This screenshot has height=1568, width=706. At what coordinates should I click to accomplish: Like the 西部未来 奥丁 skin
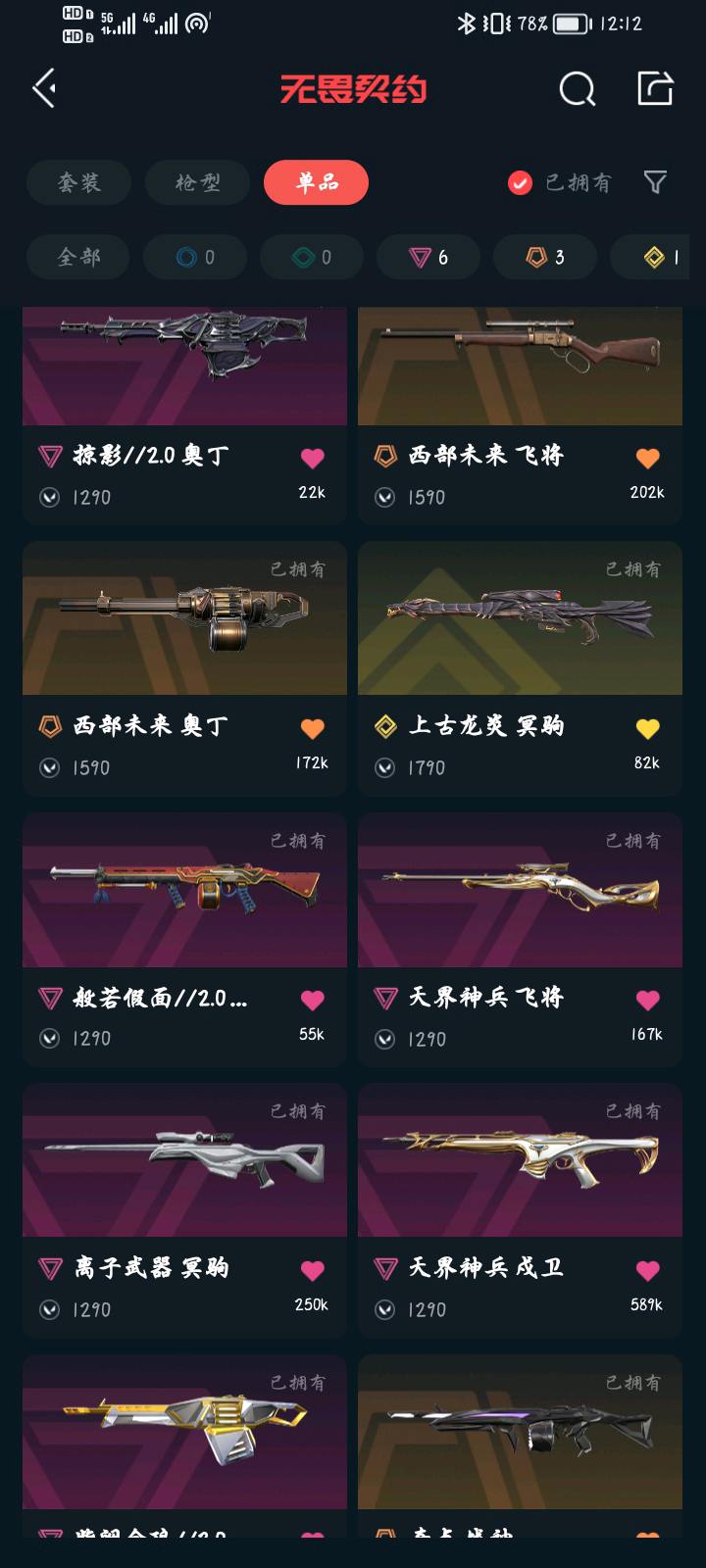pos(312,729)
